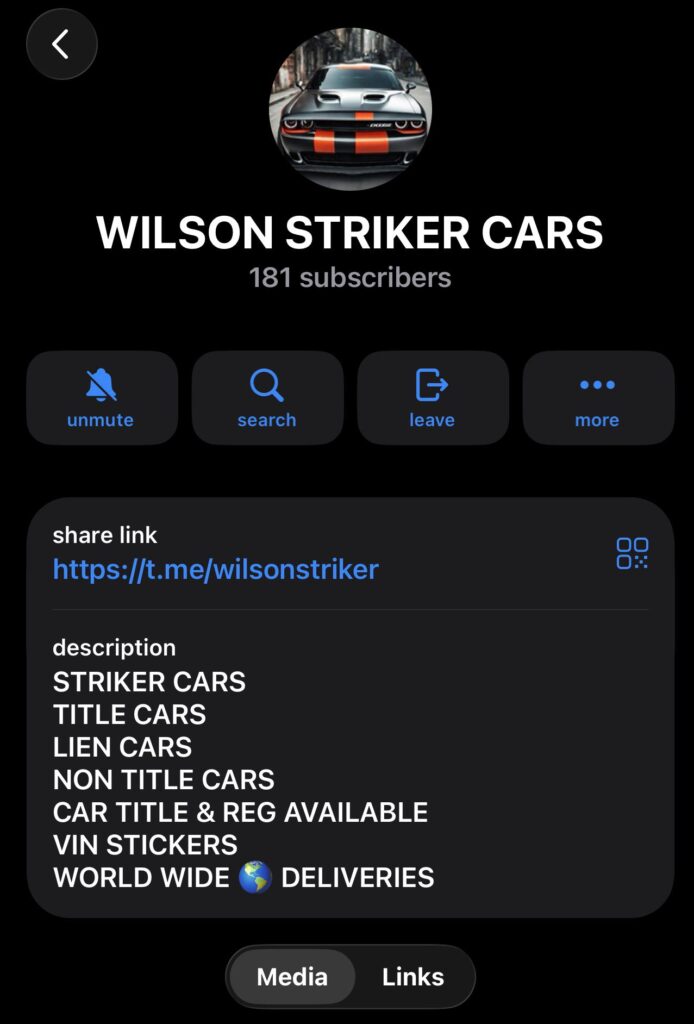The height and width of the screenshot is (1024, 694).
Task: Open the t.me/wilsonstriker share link
Action: click(x=215, y=569)
